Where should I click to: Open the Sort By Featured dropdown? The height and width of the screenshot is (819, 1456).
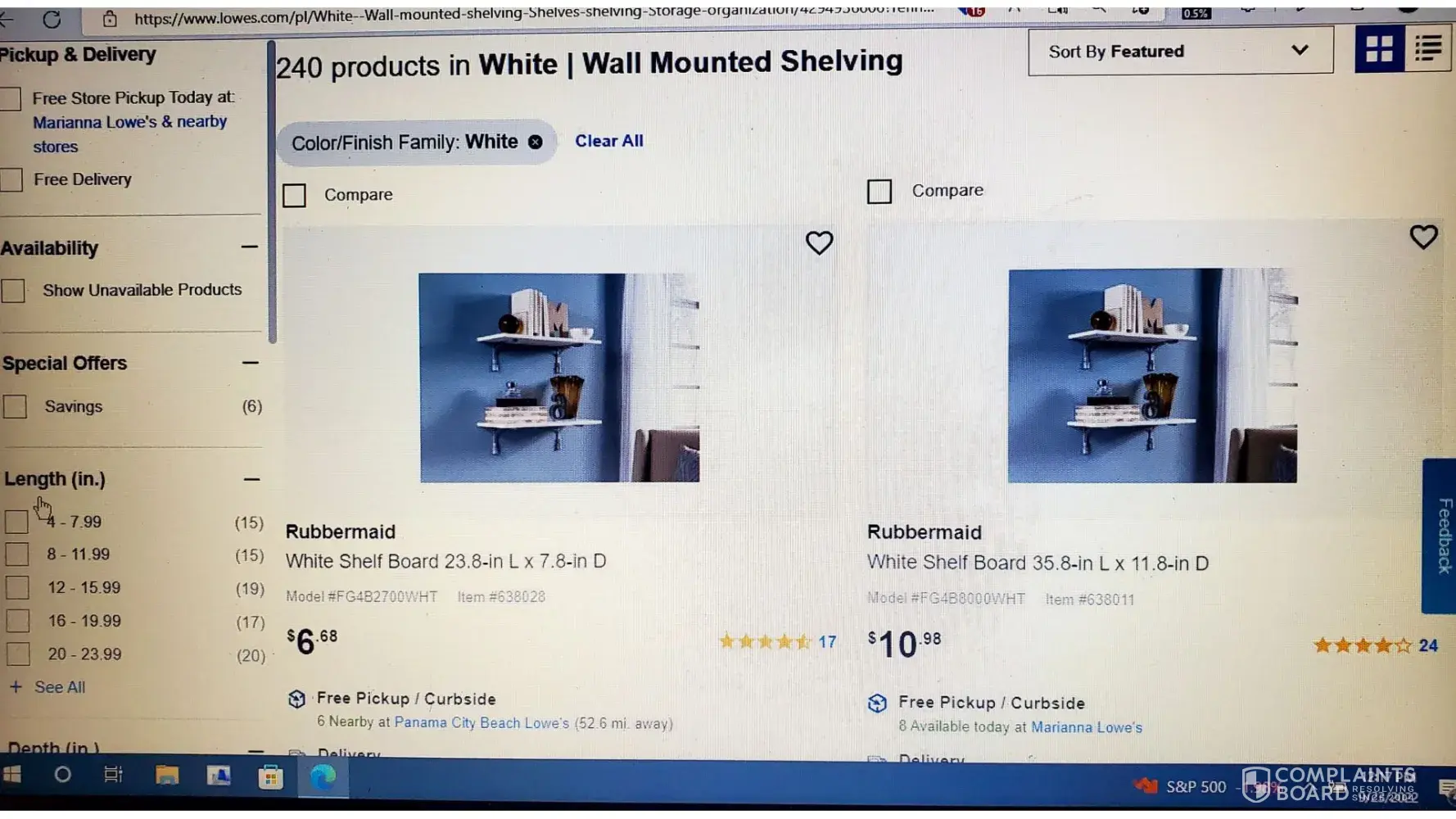point(1179,52)
